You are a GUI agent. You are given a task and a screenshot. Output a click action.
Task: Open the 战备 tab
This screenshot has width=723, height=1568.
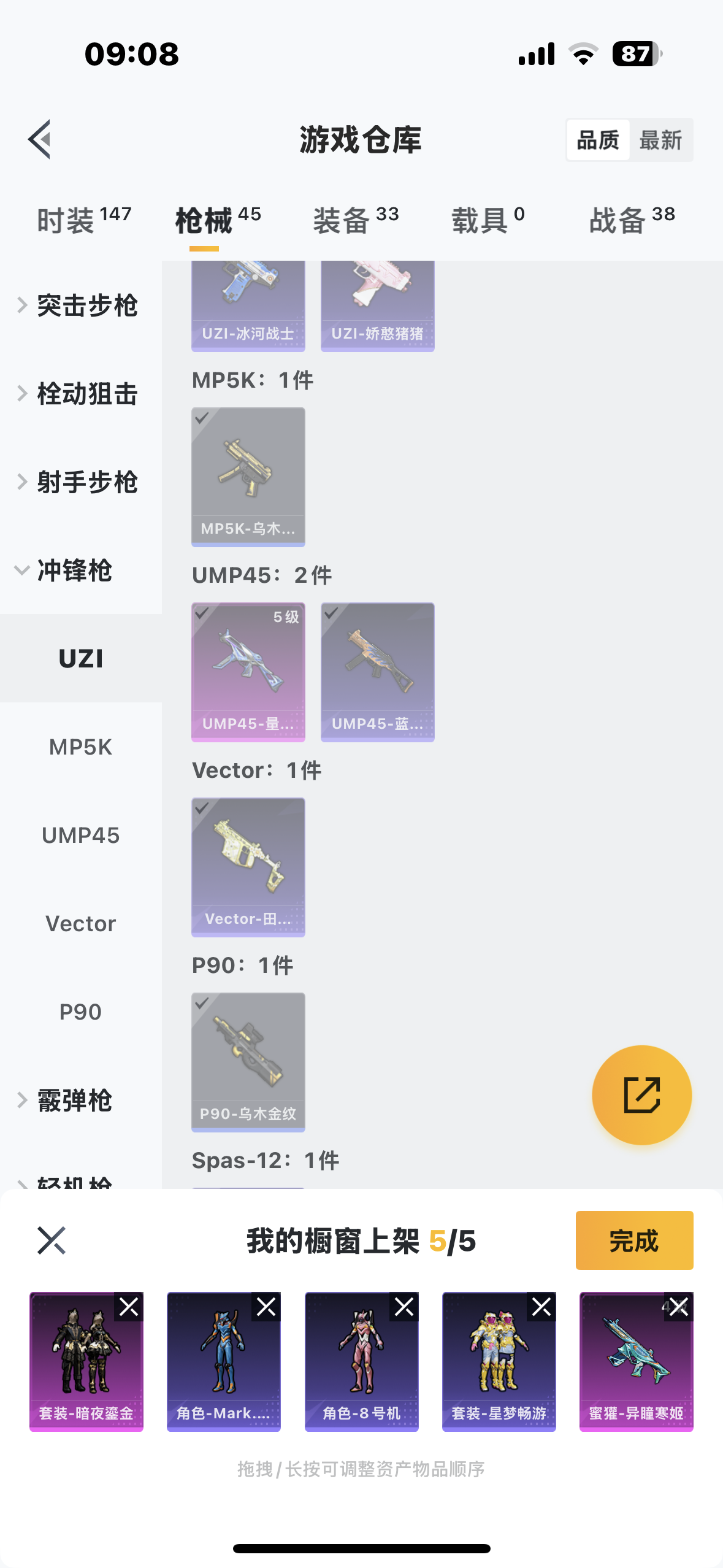point(632,220)
